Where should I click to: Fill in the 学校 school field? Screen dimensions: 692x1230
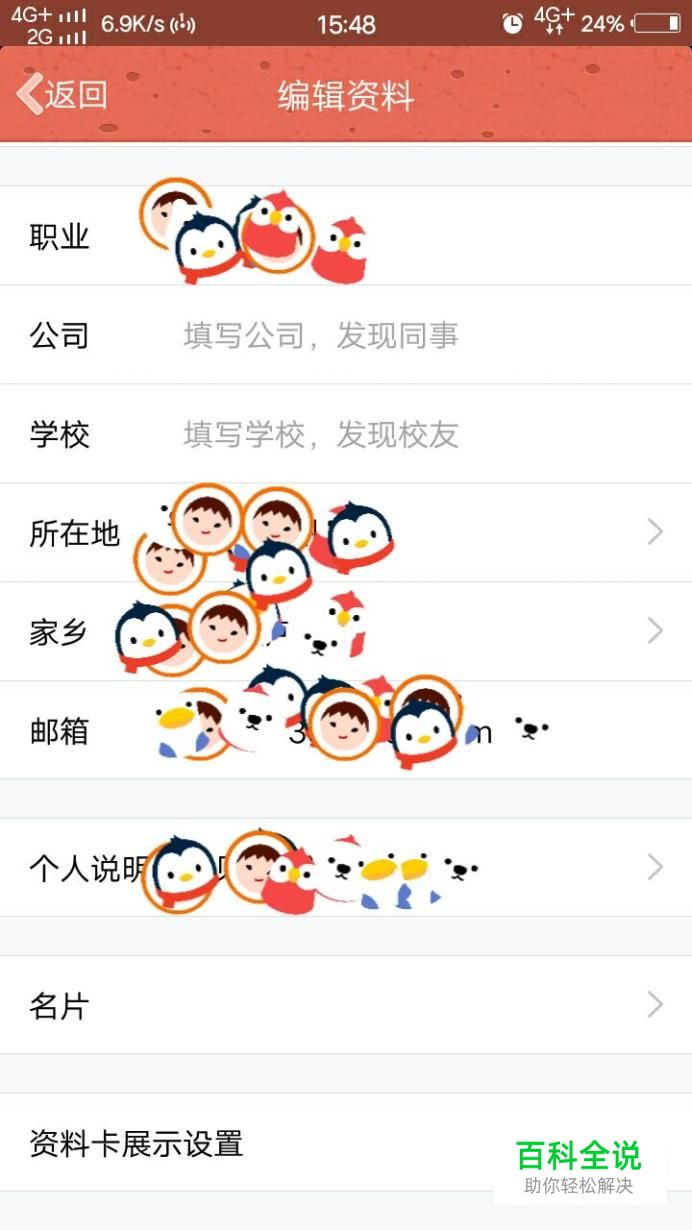[x=346, y=434]
